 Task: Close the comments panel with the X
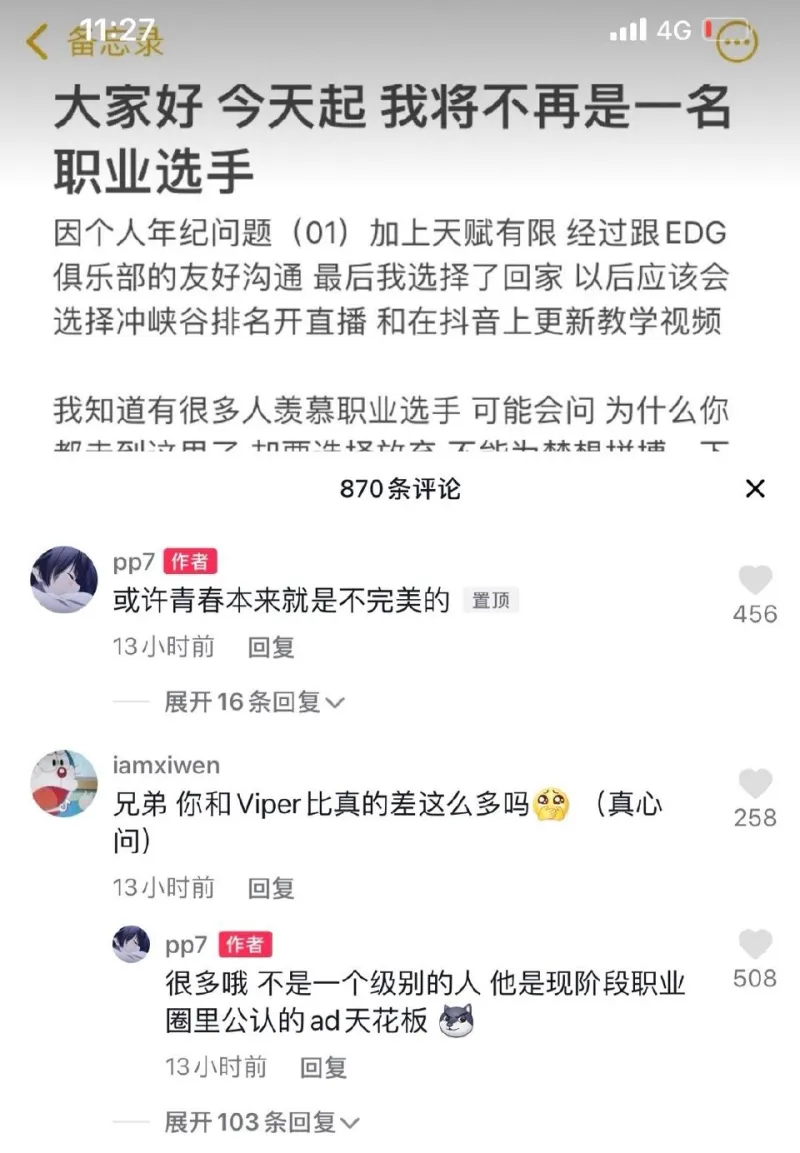click(754, 487)
